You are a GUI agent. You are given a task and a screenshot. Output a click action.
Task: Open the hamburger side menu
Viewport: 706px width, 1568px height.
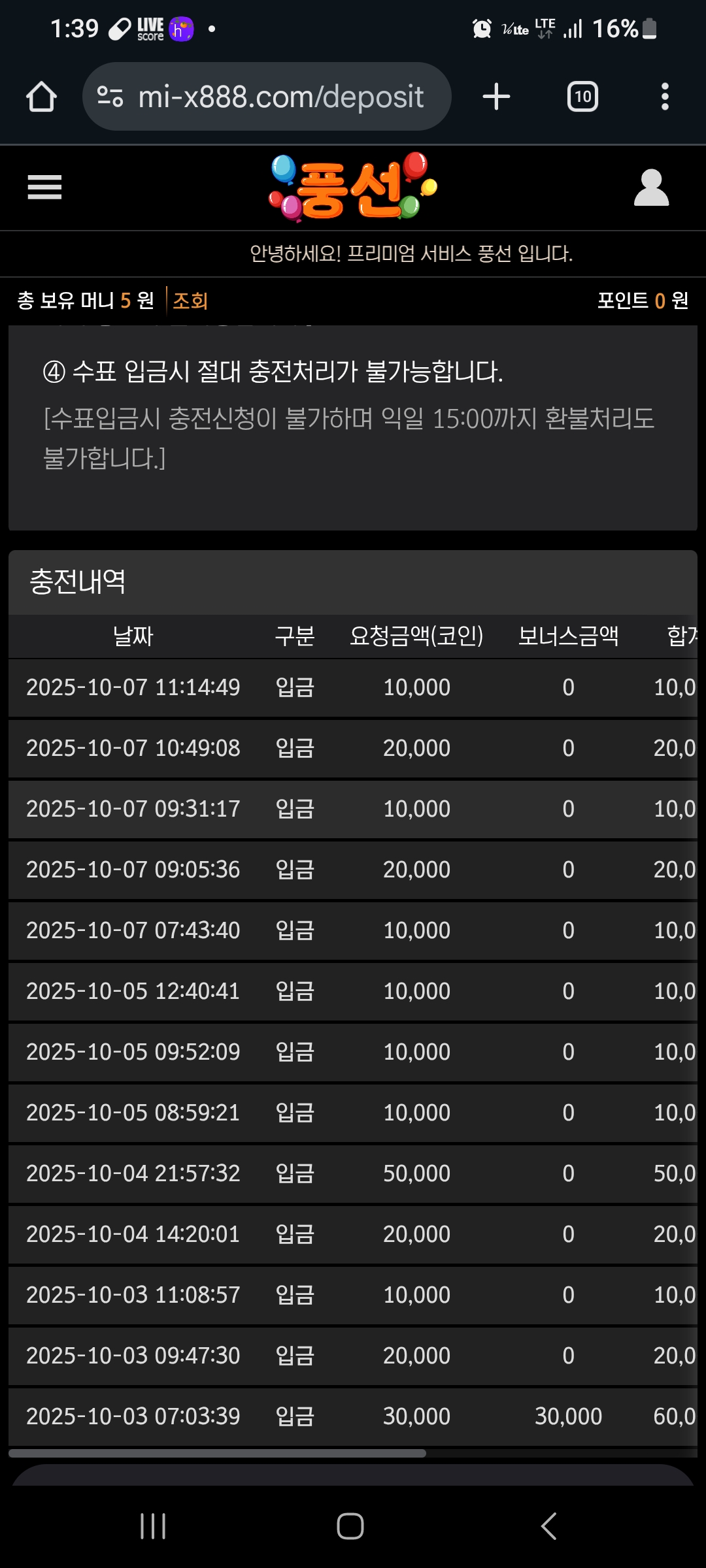(x=44, y=188)
